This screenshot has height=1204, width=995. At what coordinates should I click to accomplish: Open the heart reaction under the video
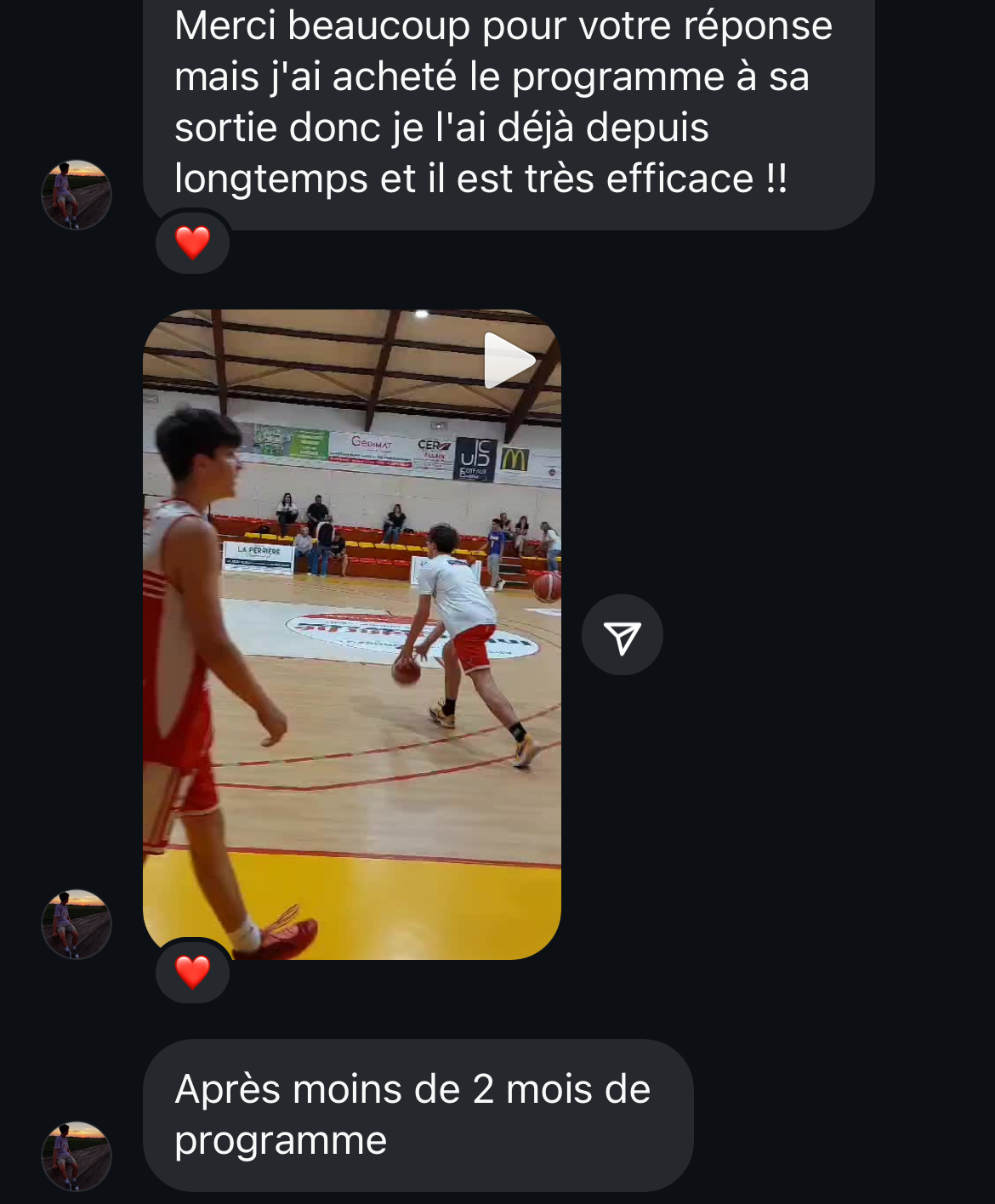click(x=192, y=971)
